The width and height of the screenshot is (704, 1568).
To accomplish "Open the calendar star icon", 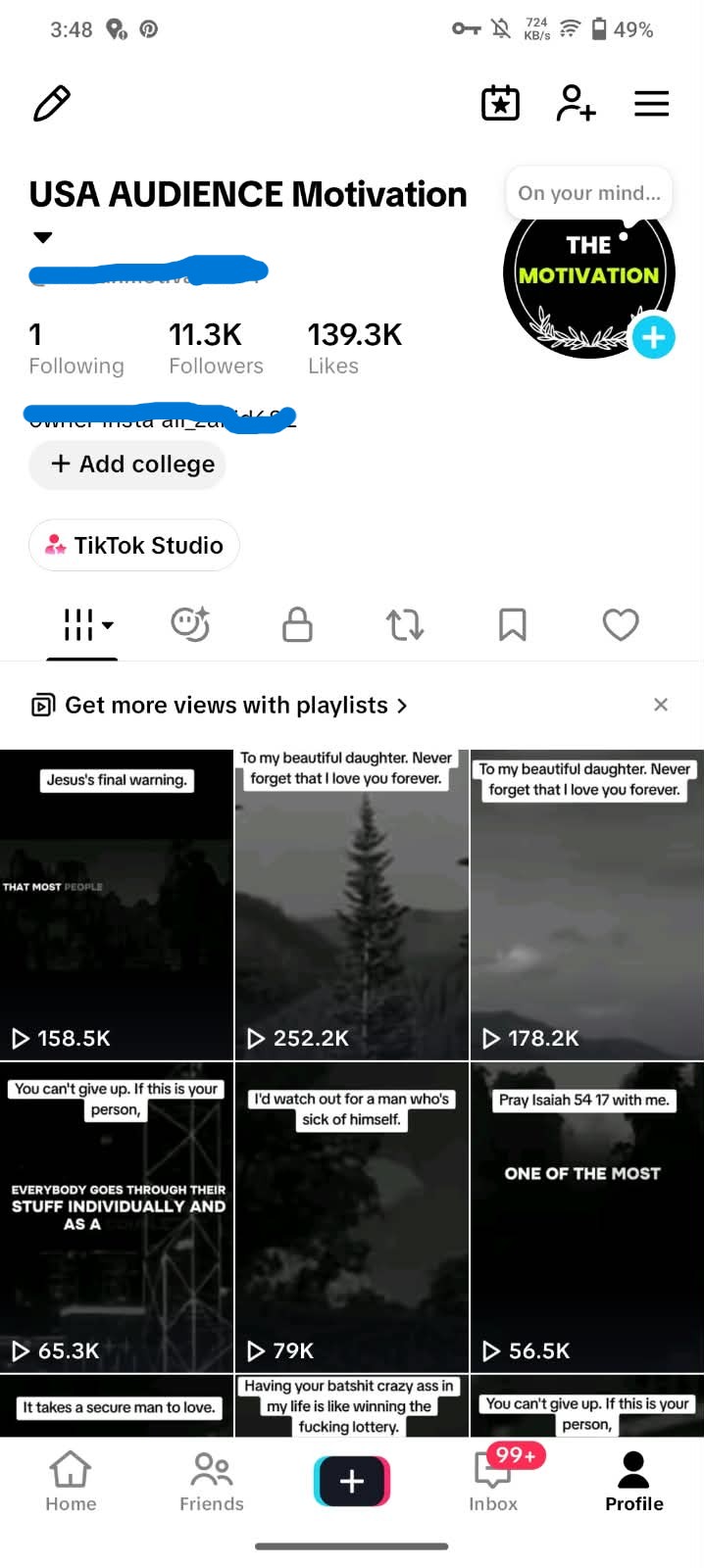I will click(500, 103).
